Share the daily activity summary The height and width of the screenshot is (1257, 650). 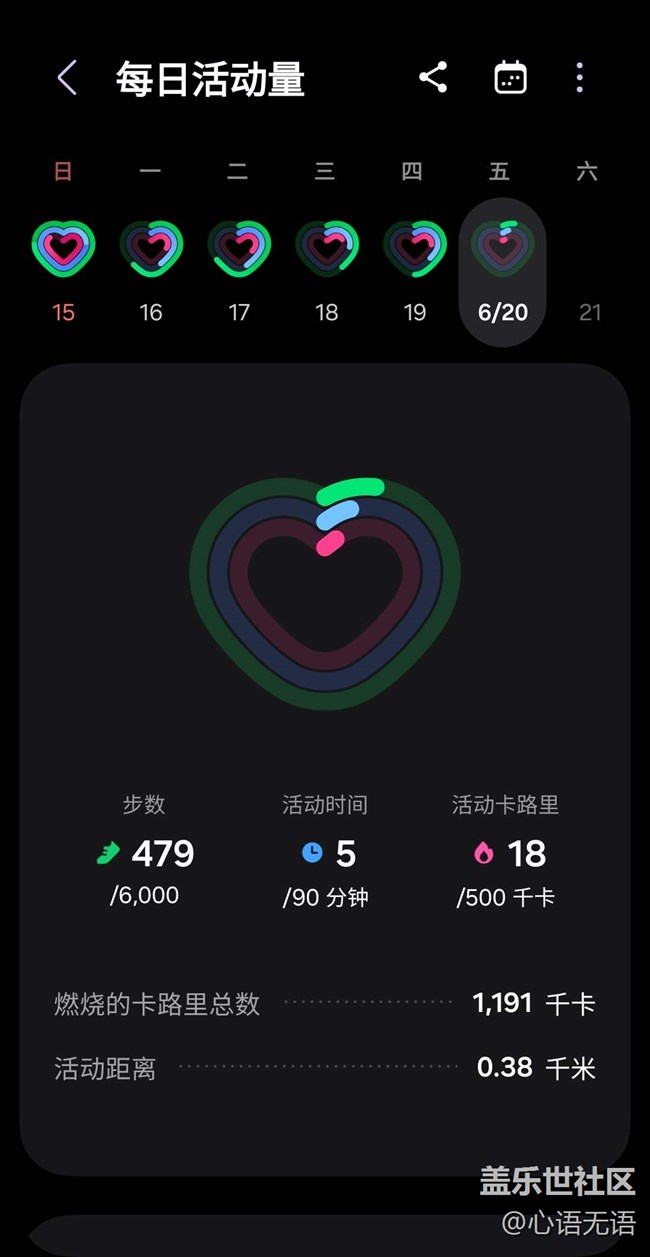point(432,78)
